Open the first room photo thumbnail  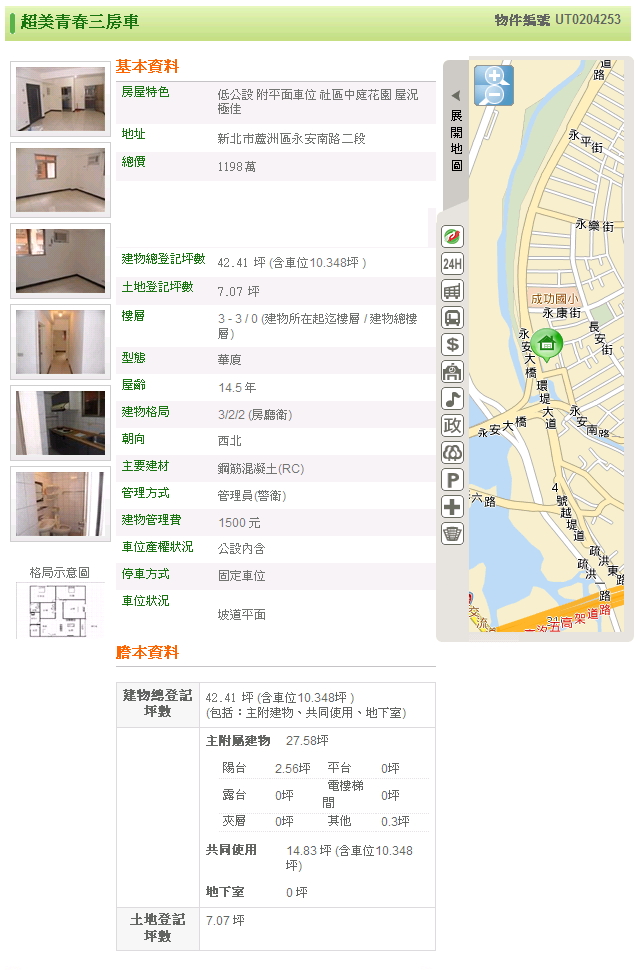tap(60, 99)
